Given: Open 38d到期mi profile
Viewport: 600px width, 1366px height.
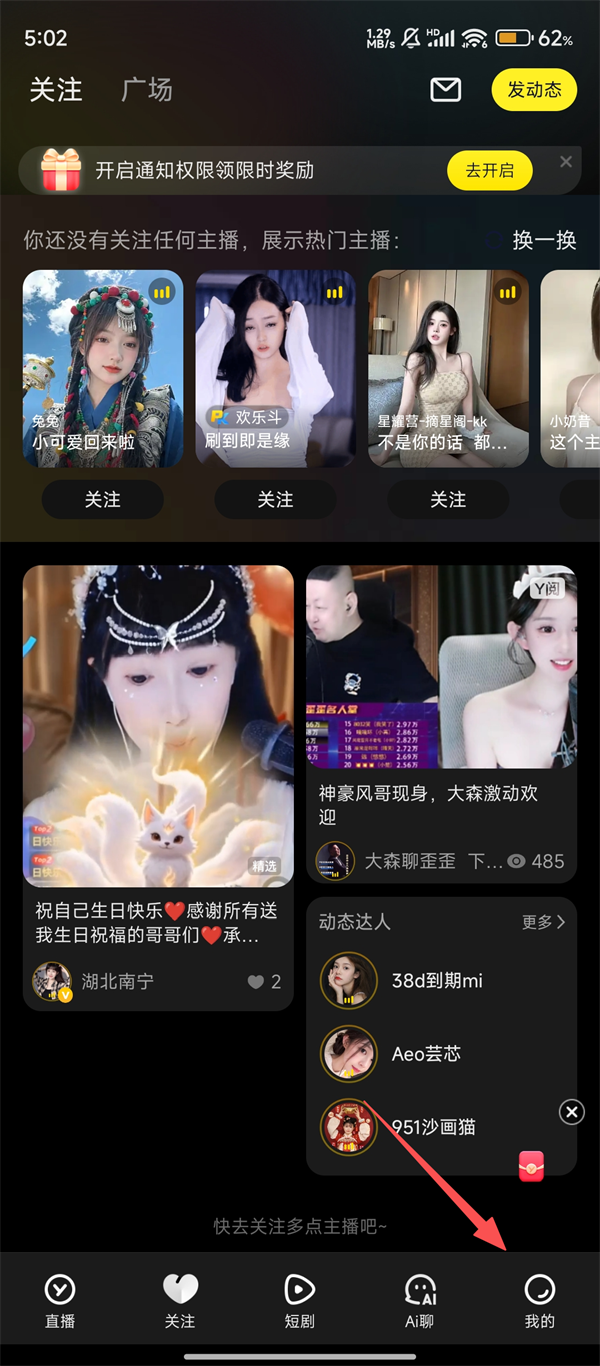Looking at the screenshot, I should point(437,981).
